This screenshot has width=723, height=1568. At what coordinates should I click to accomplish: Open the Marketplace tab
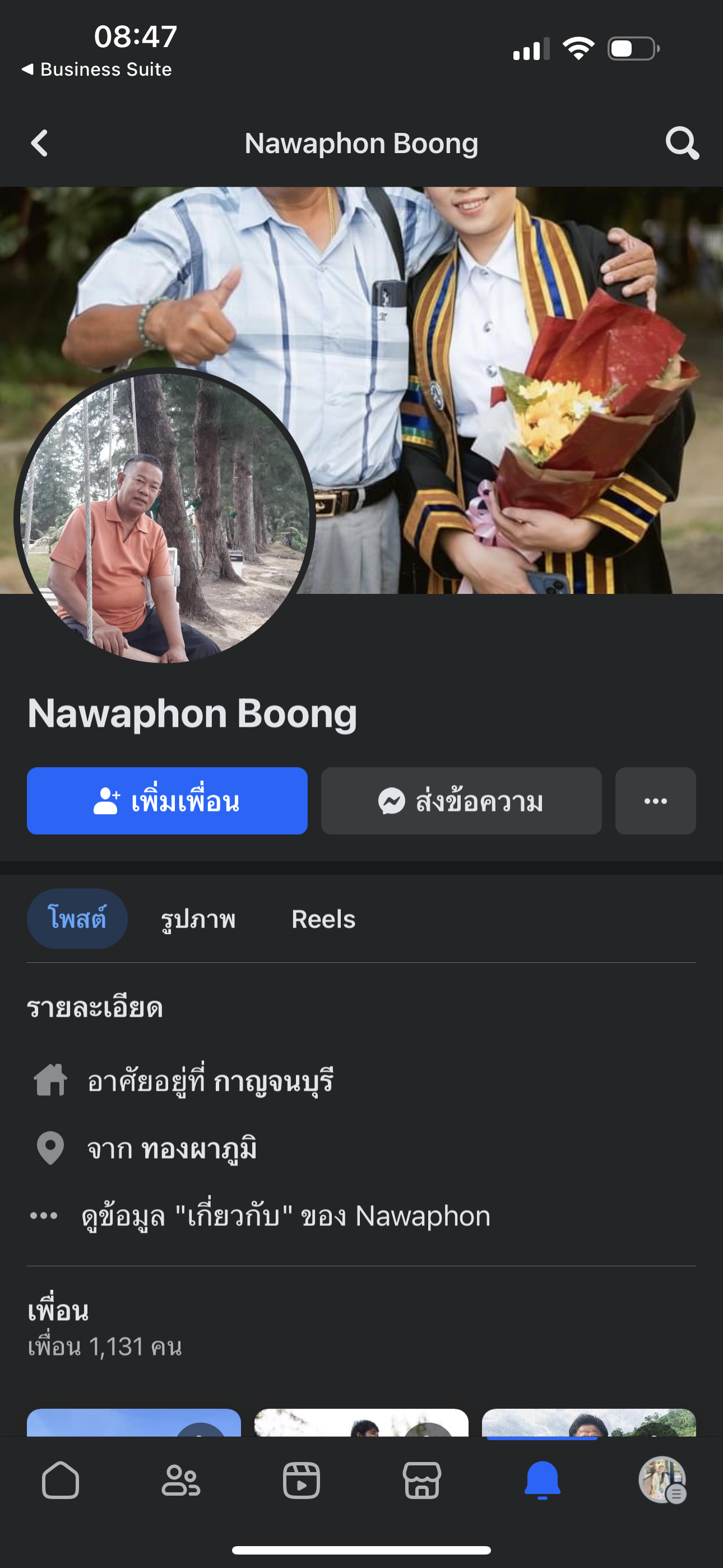[421, 1481]
